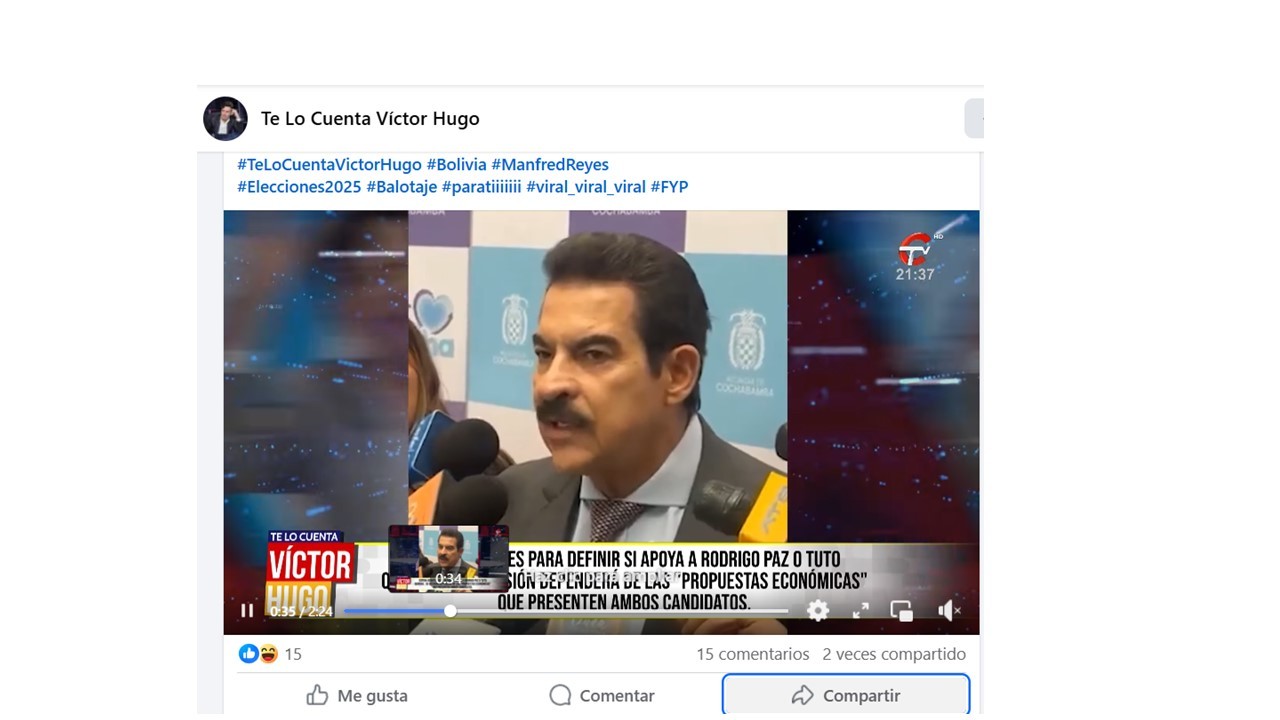Open the #Bolivia hashtag
Image resolution: width=1280 pixels, height=720 pixels.
(456, 164)
